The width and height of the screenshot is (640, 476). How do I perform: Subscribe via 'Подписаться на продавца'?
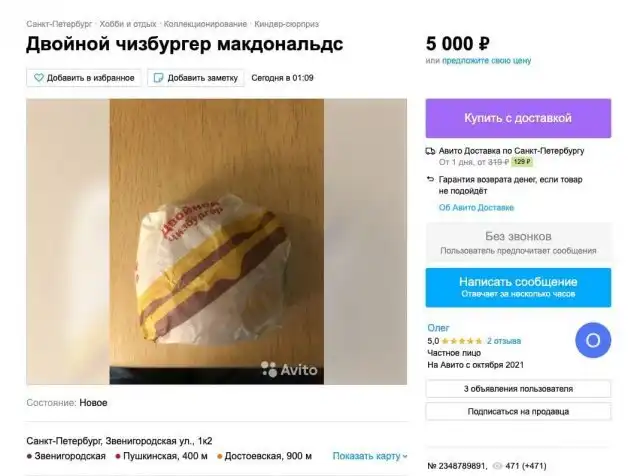(517, 411)
